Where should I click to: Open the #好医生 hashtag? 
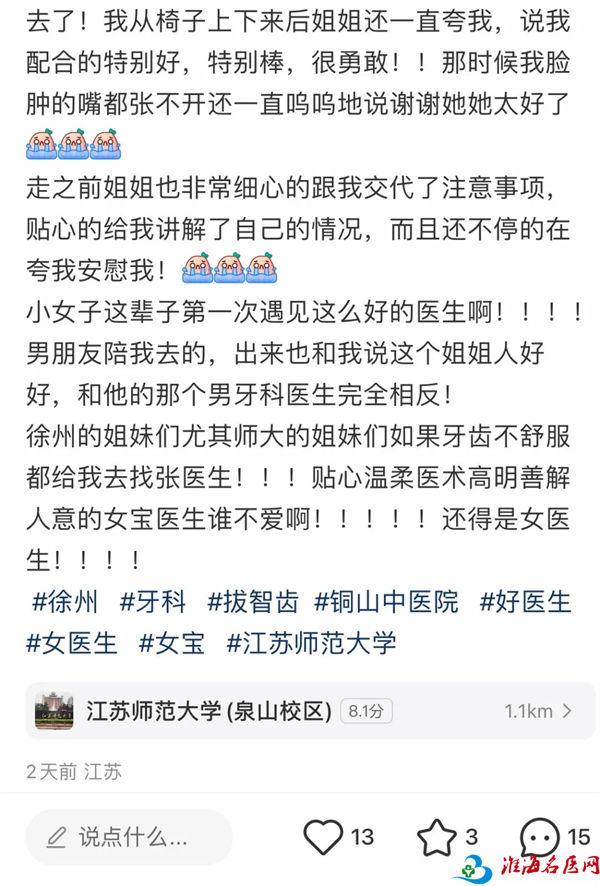[525, 601]
